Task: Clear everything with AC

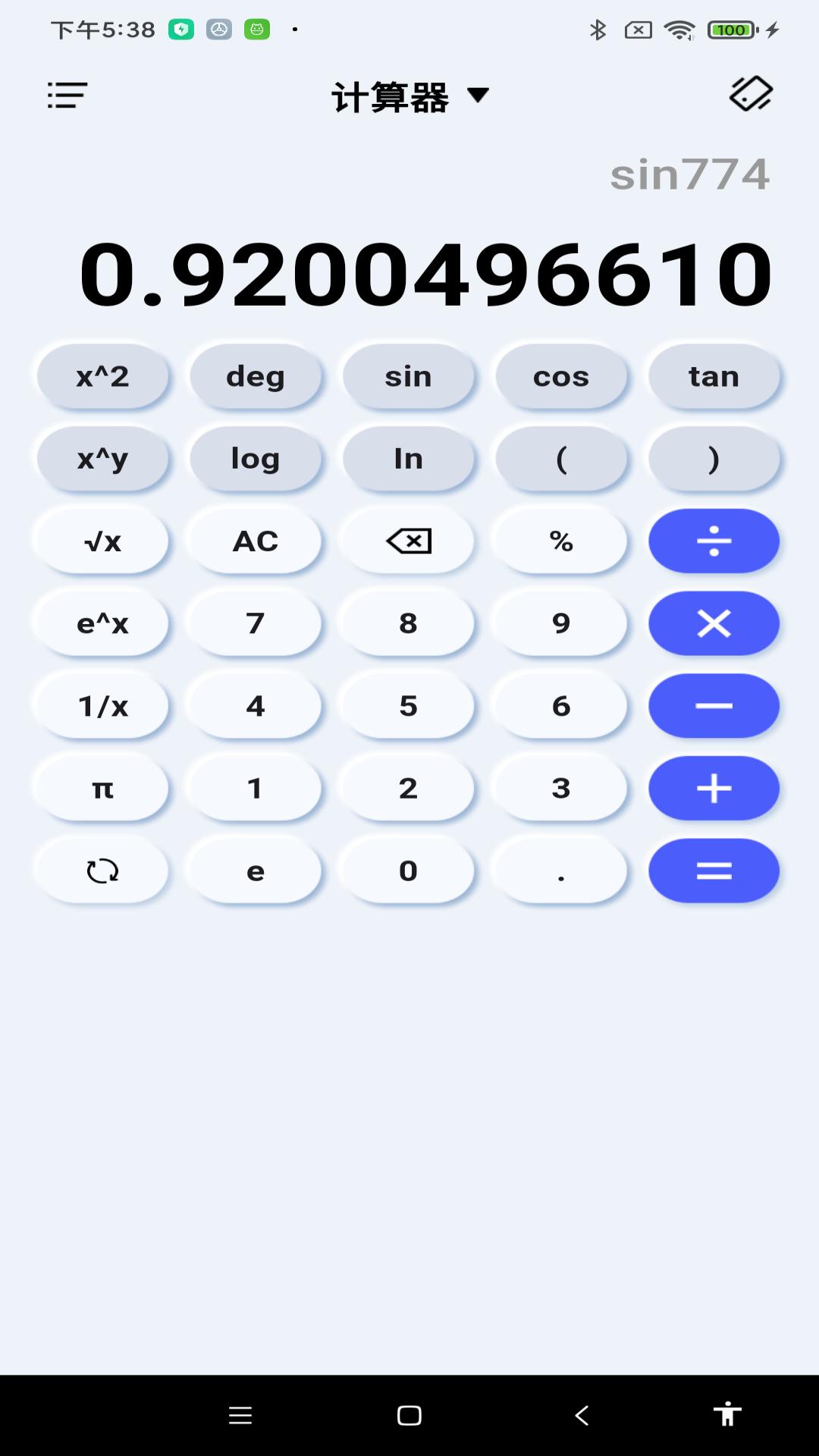Action: (x=256, y=541)
